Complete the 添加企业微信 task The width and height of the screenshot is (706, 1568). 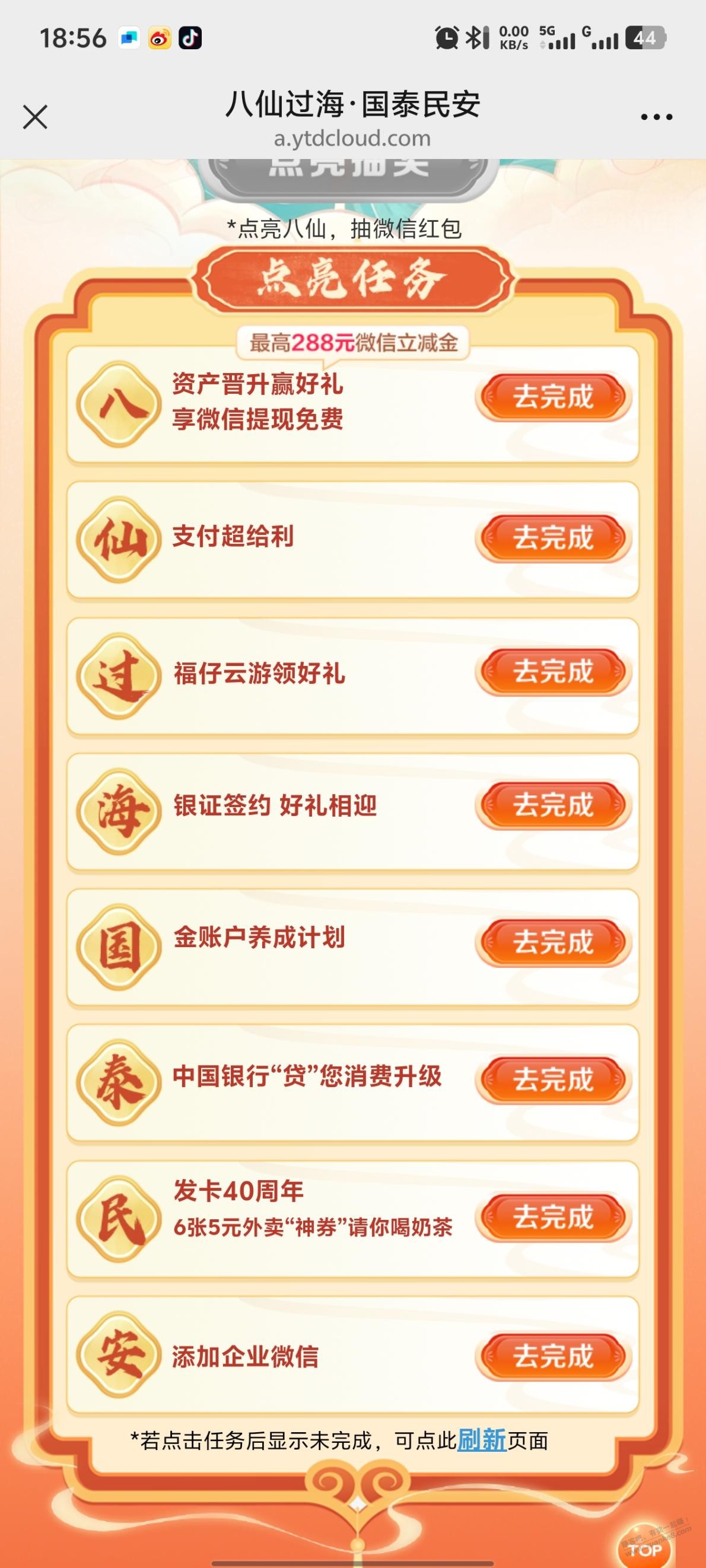553,1356
